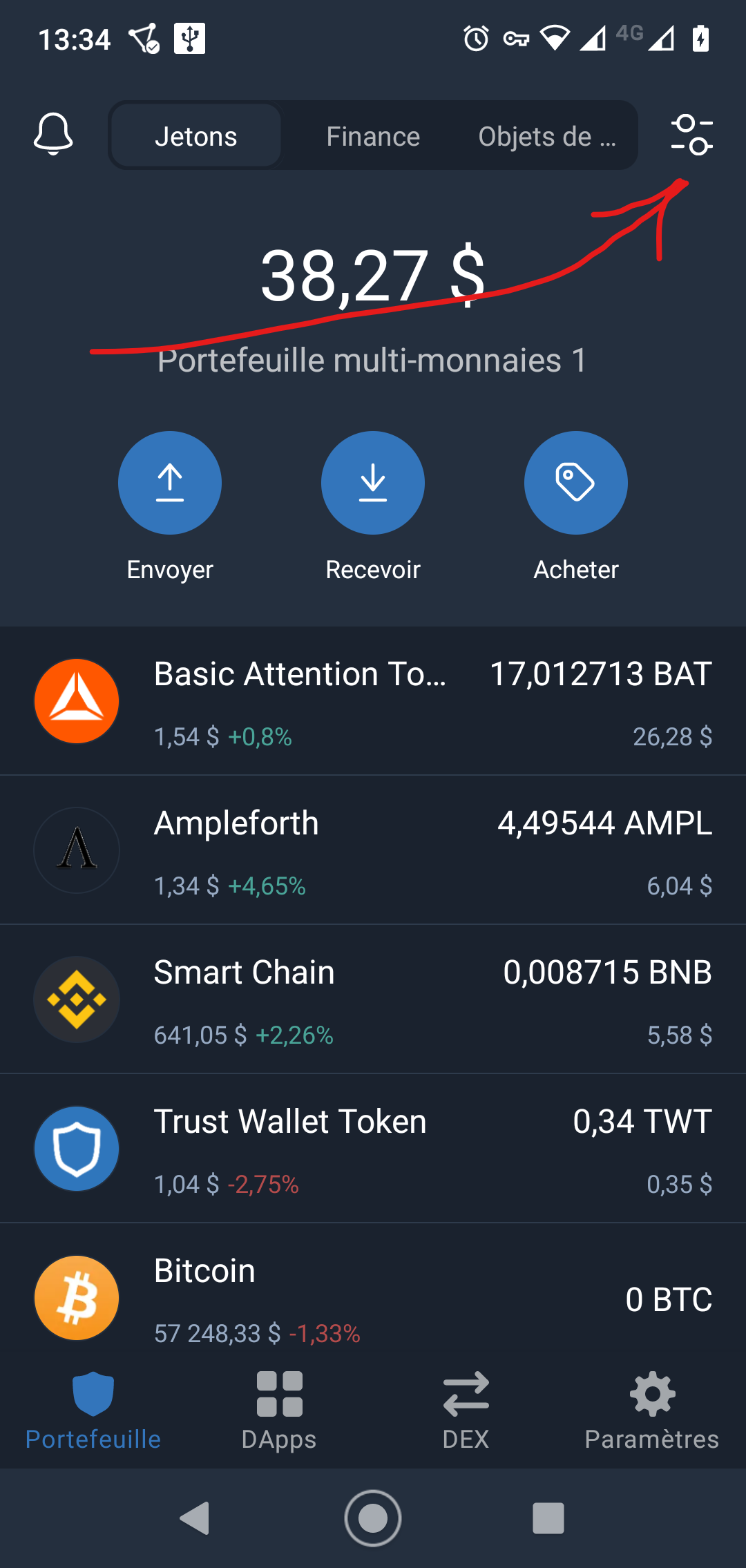Viewport: 746px width, 1568px height.
Task: Open the Bitcoin row
Action: pos(373,1295)
